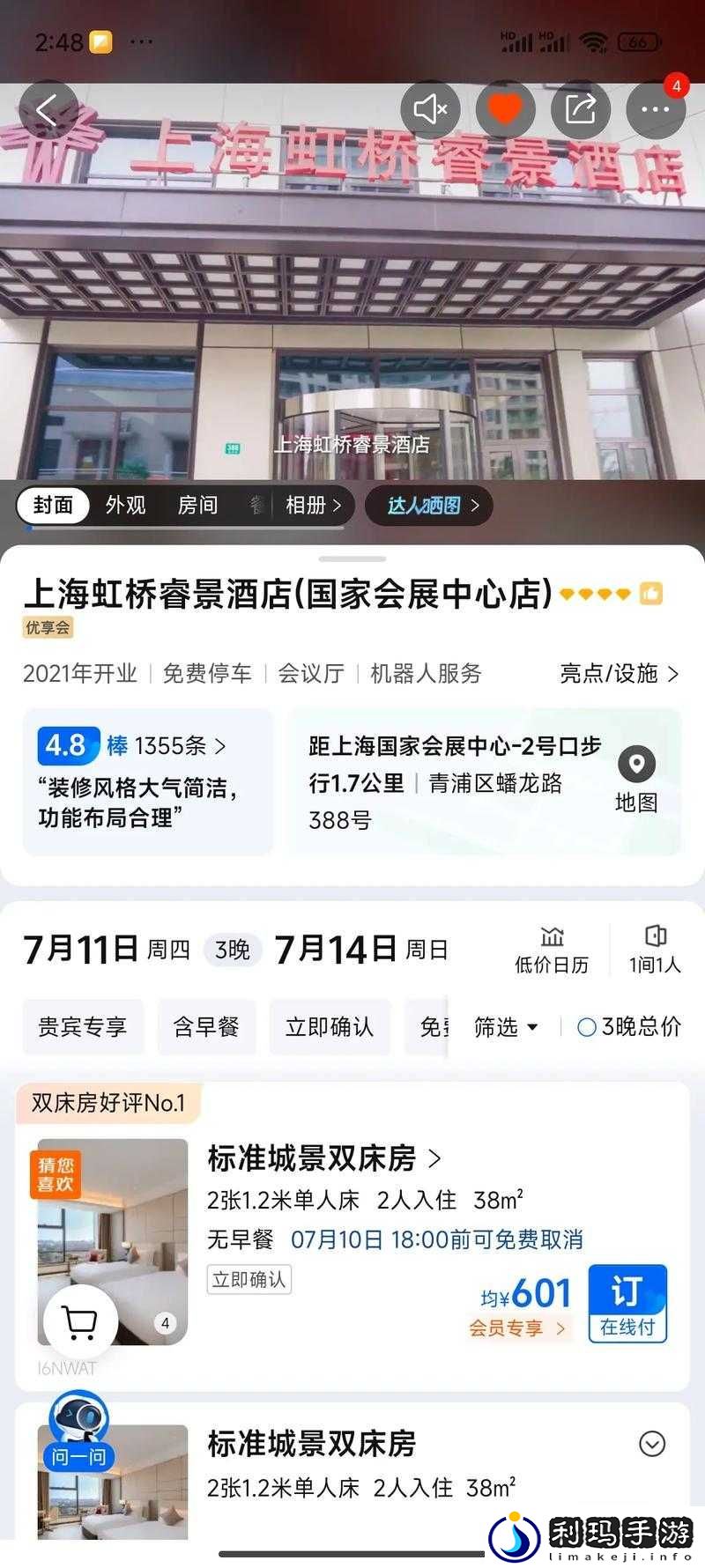Open the 筛选 filter dropdown

[506, 1027]
